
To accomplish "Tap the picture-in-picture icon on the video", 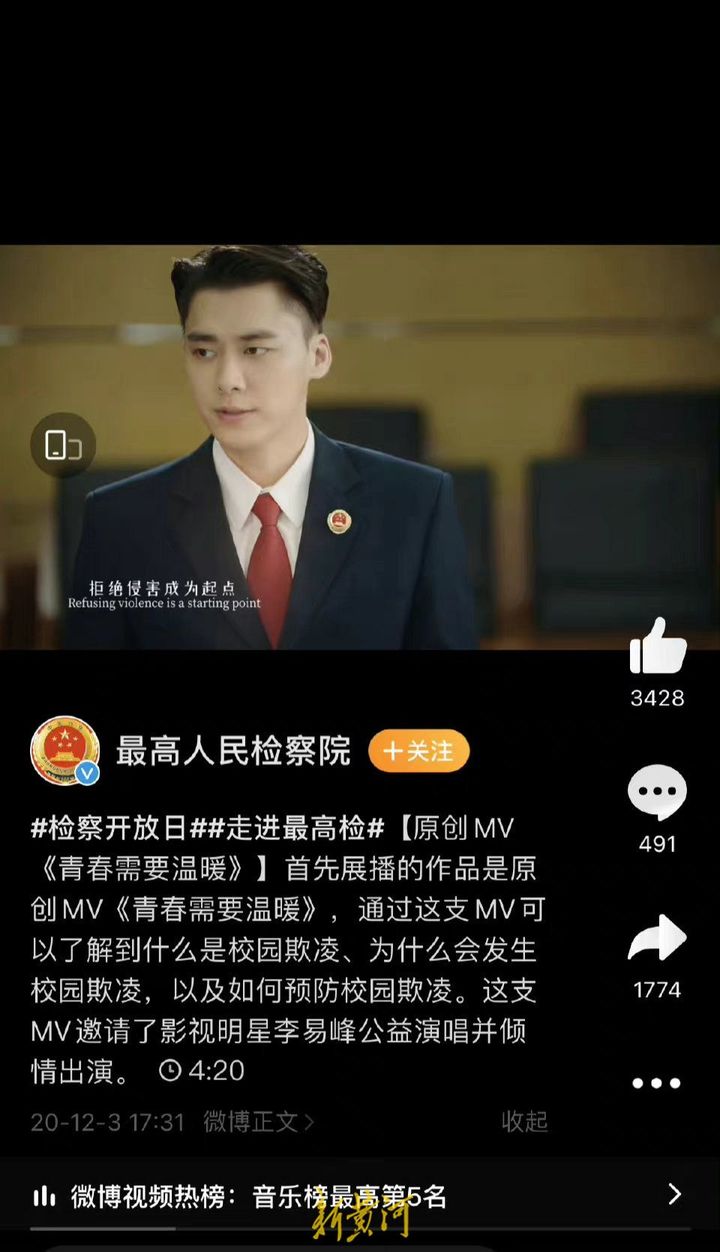I will (x=62, y=443).
